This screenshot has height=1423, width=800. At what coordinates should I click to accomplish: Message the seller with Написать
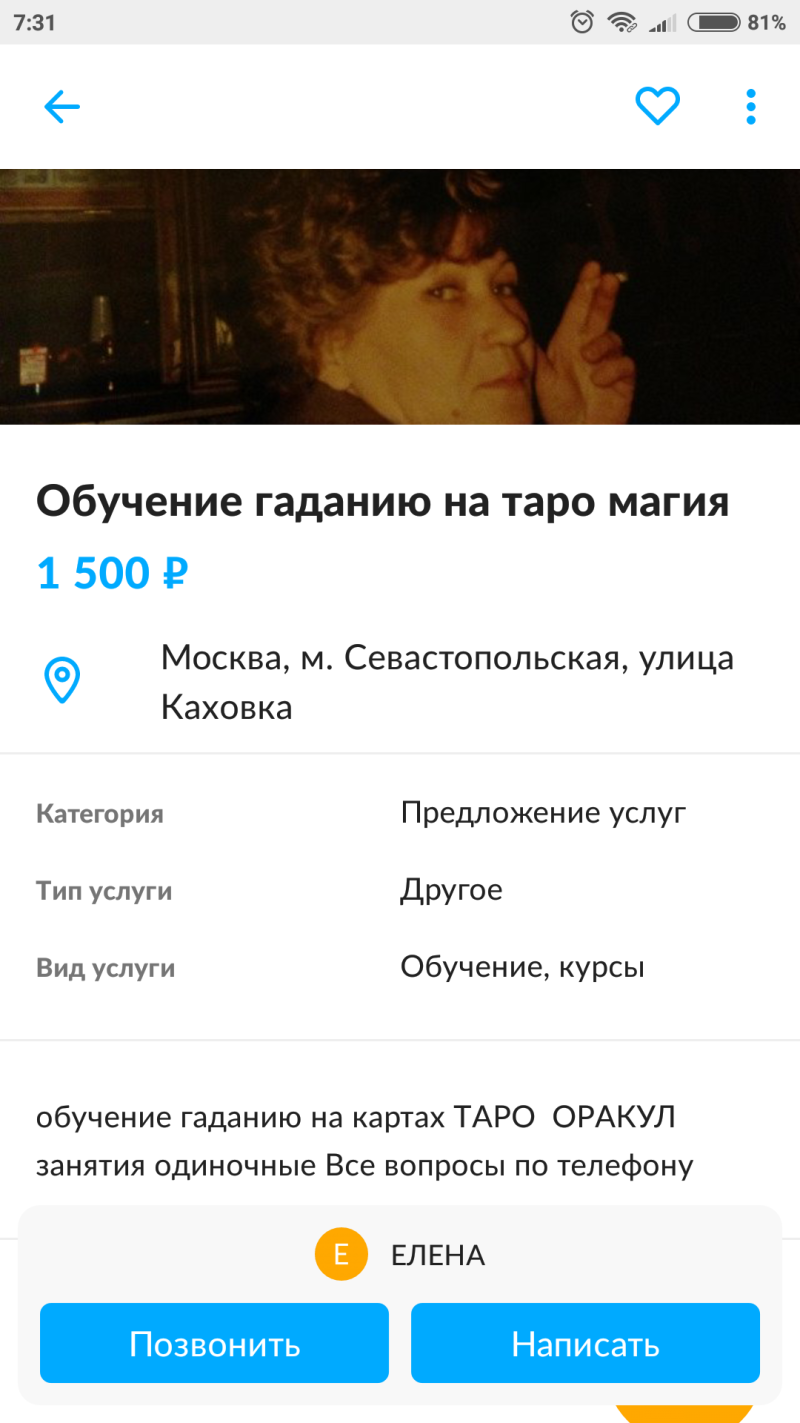tap(585, 1343)
